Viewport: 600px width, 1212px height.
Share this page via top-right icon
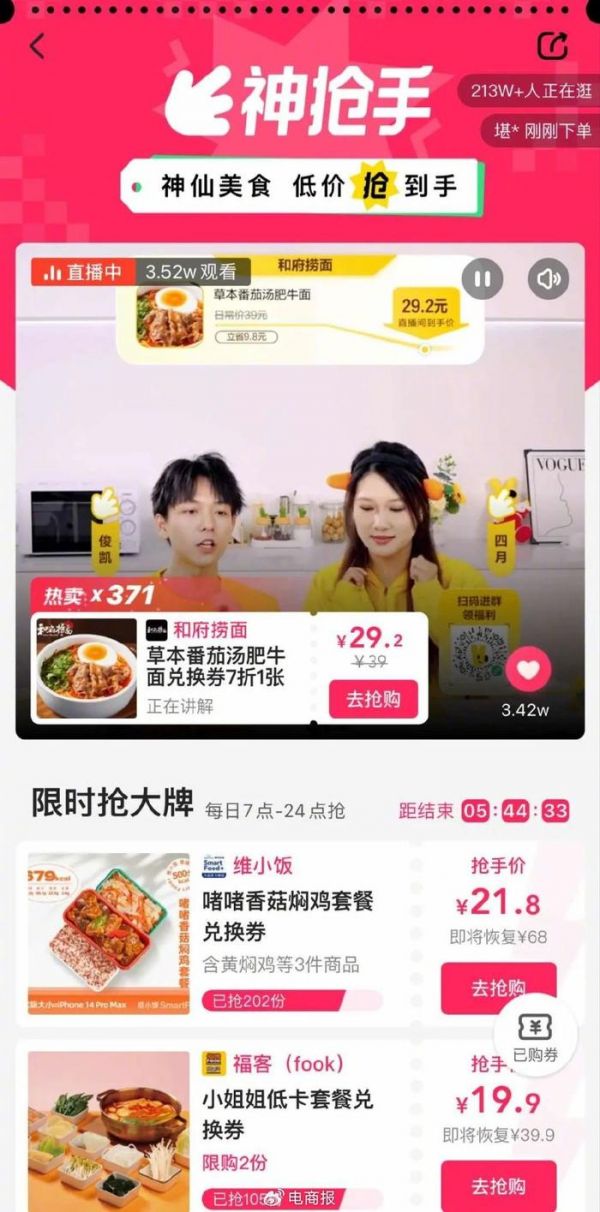552,46
